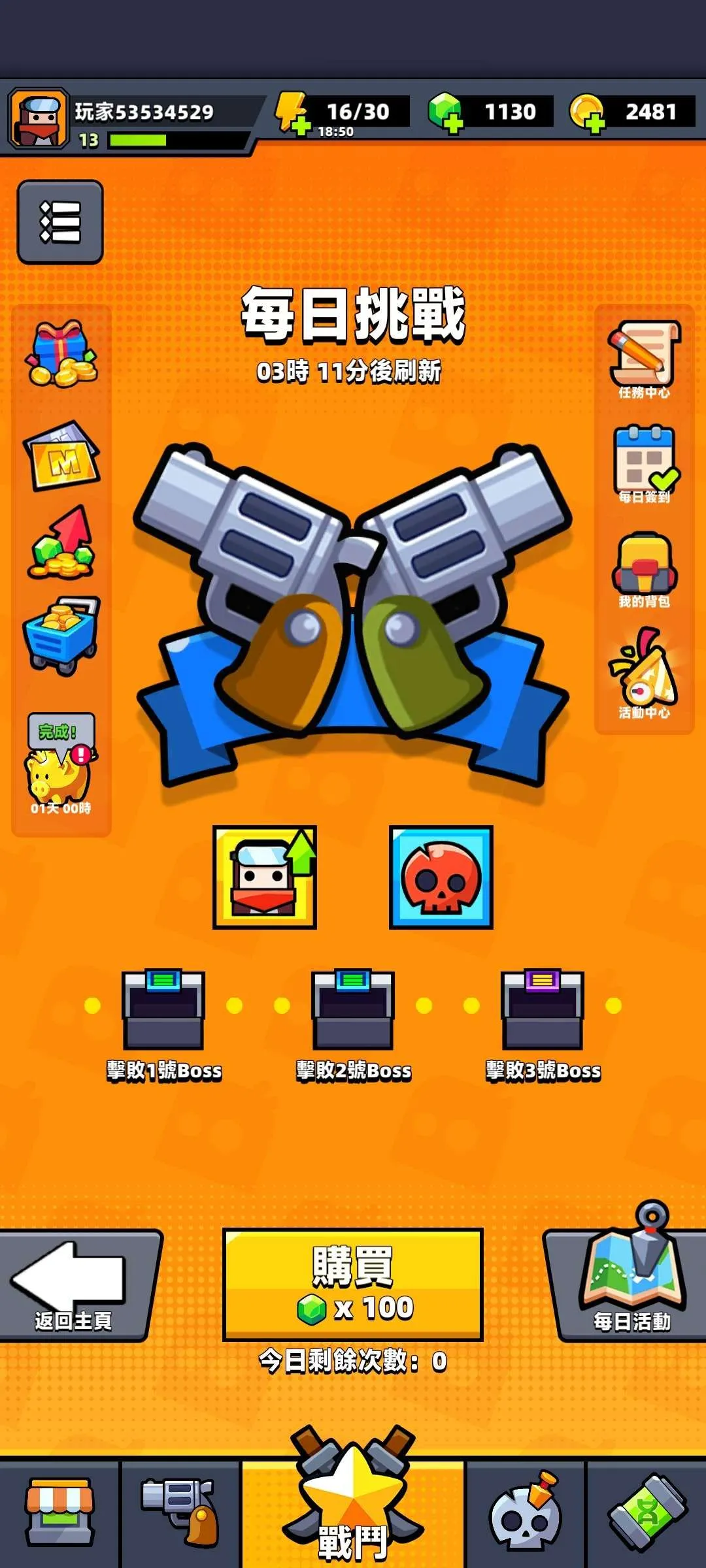Open the list menu button
Viewport: 706px width, 1568px height.
coord(60,222)
